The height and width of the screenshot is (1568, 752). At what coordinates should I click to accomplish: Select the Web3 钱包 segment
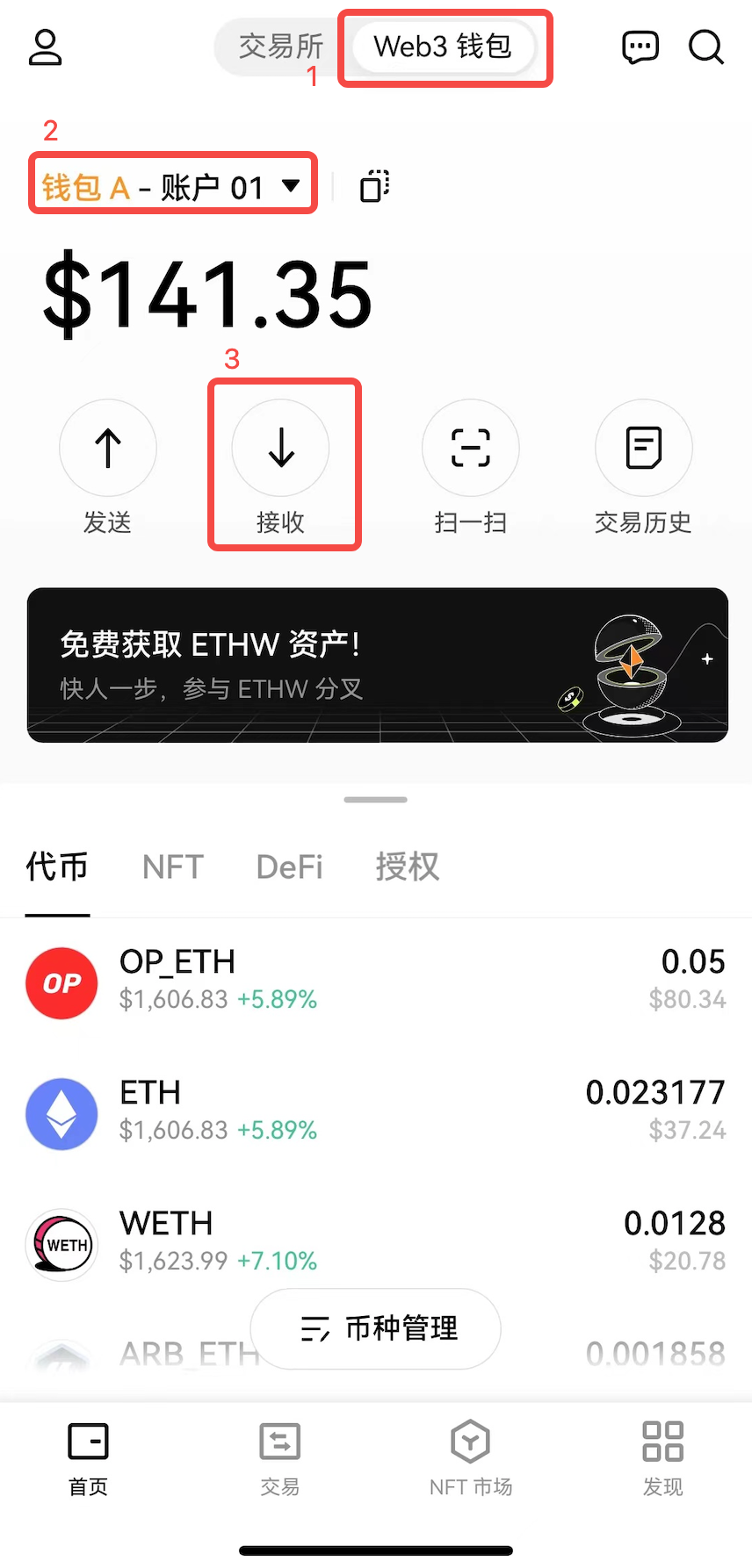click(x=443, y=47)
